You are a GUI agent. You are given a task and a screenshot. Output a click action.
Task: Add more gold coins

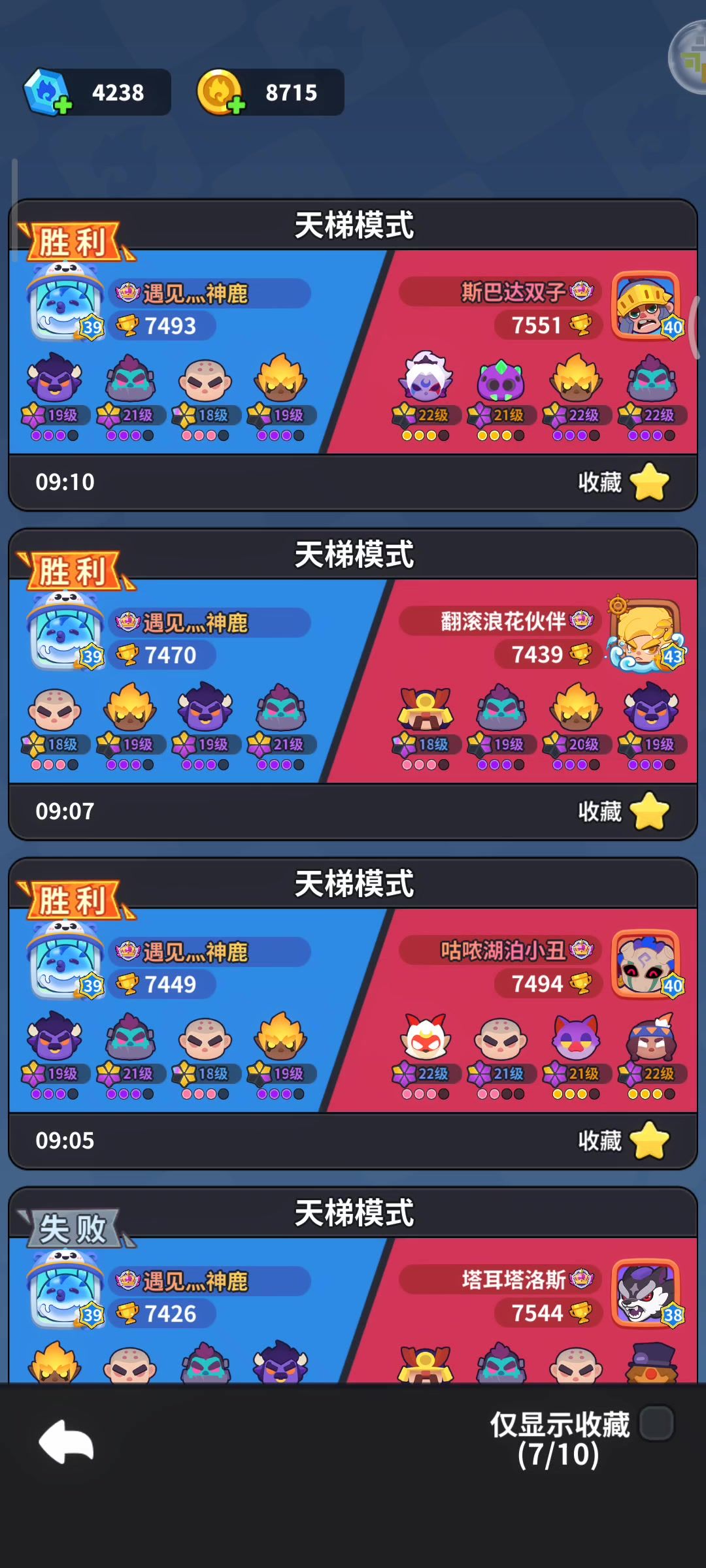[236, 105]
